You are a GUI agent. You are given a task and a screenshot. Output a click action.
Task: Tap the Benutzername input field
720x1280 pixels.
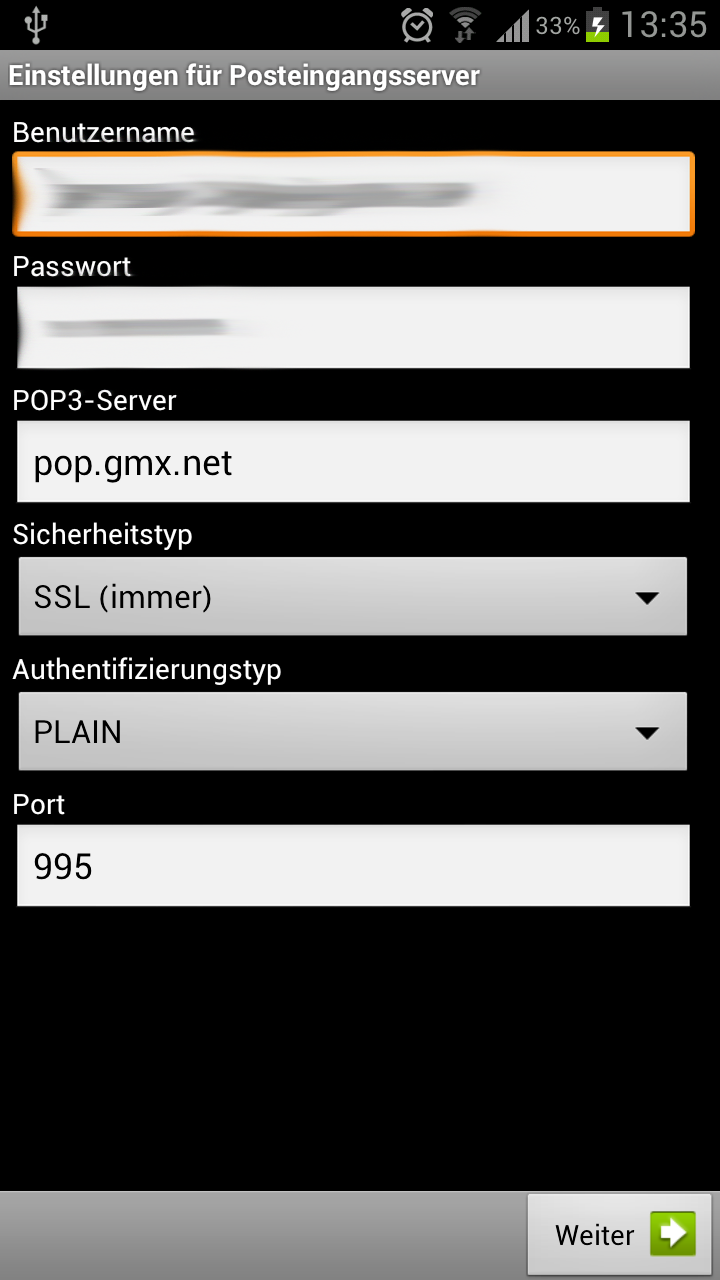coord(353,193)
